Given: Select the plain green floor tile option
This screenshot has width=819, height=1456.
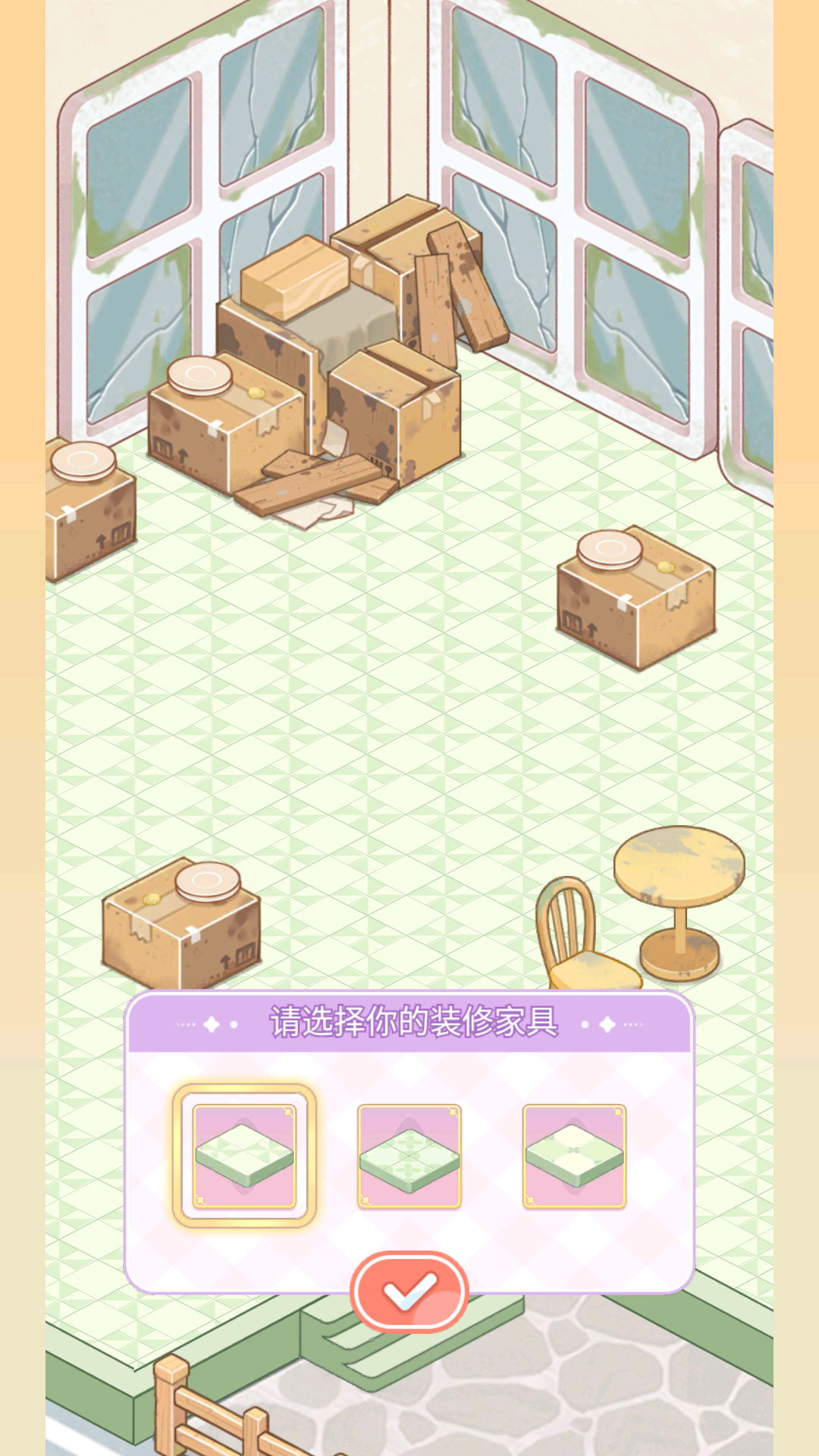Looking at the screenshot, I should 244,1156.
